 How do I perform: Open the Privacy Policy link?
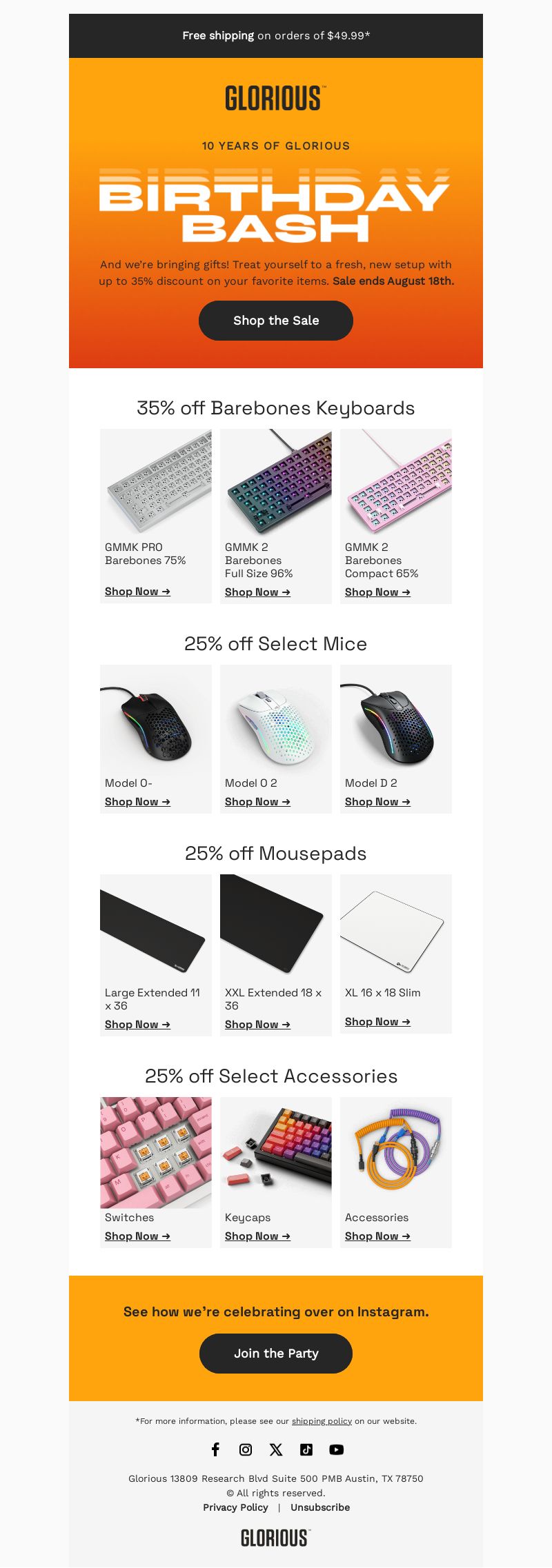(235, 1507)
